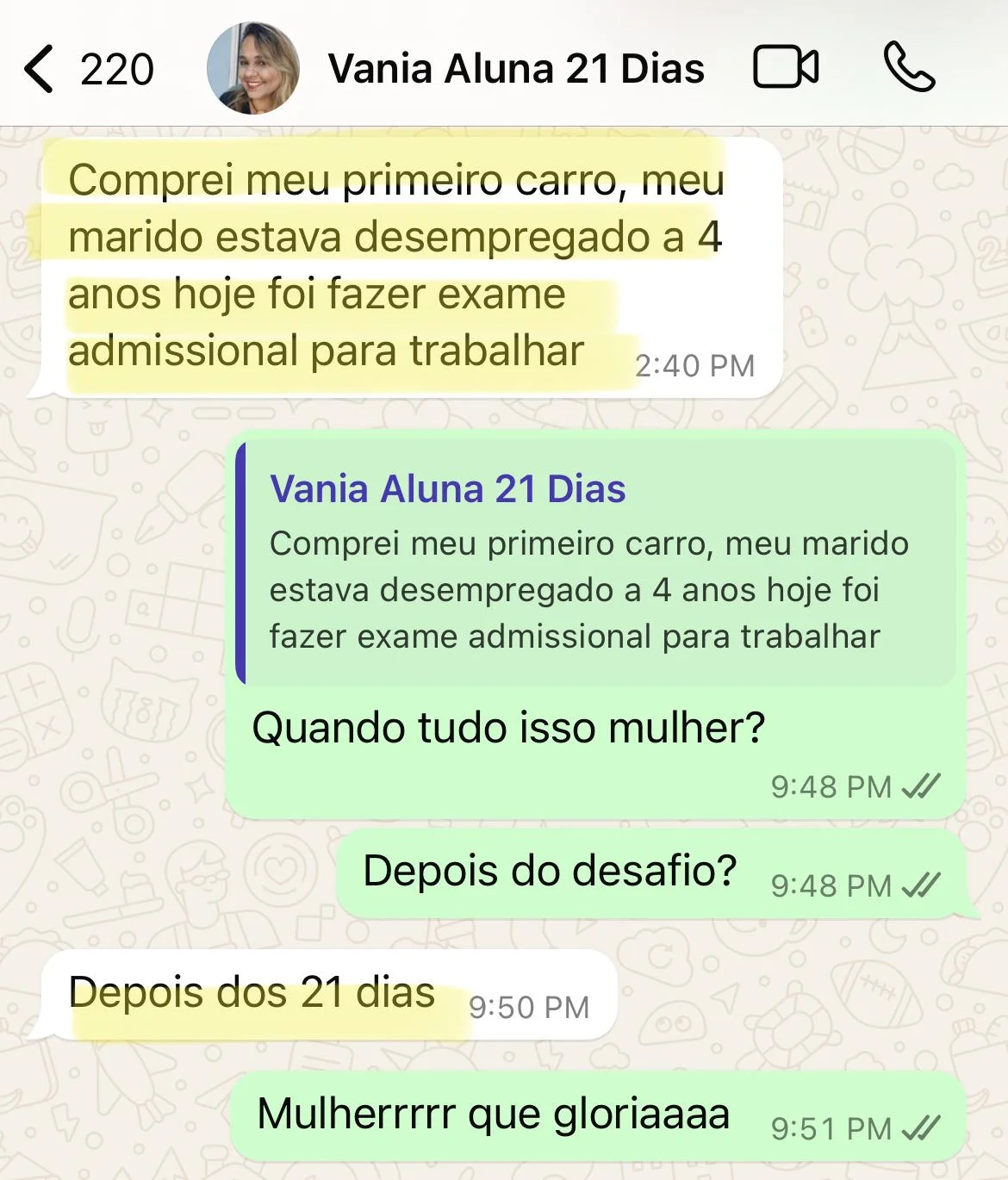Image resolution: width=1008 pixels, height=1180 pixels.
Task: Open Vania Aluna 21 Dias contact info
Action: point(515,69)
